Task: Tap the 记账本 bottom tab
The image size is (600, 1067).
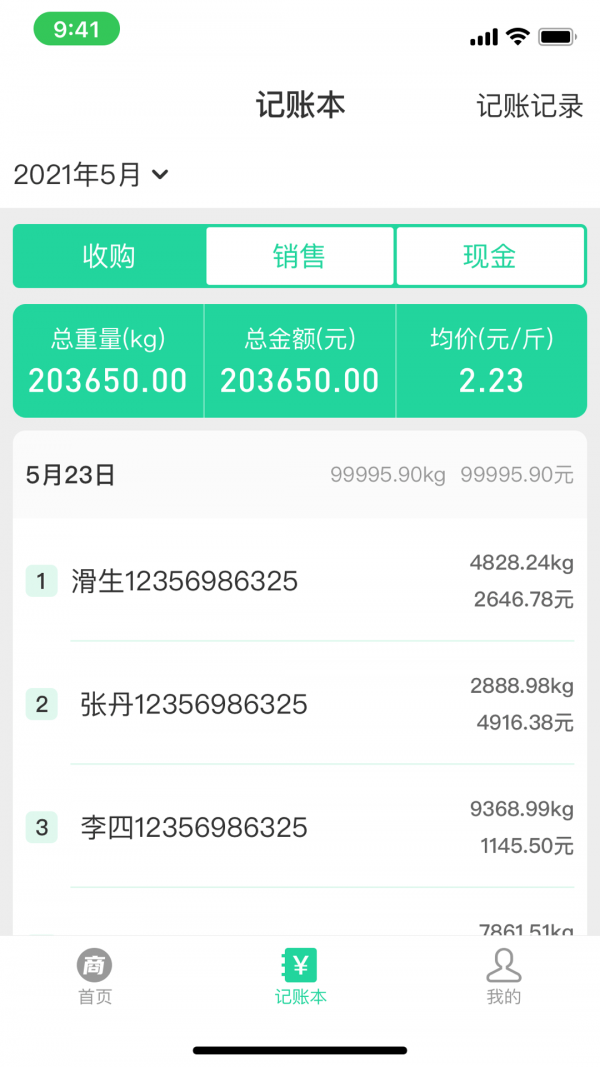Action: (300, 977)
